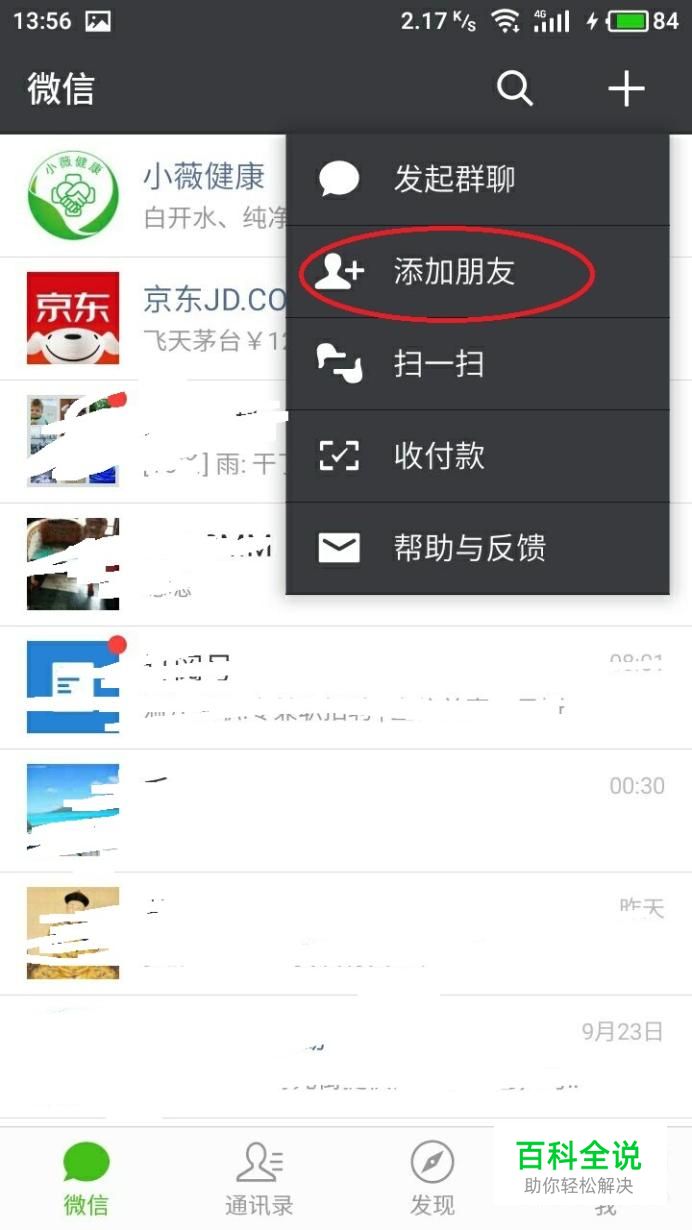Open the 京东JD.COM conversation
The image size is (692, 1230).
tap(150, 318)
